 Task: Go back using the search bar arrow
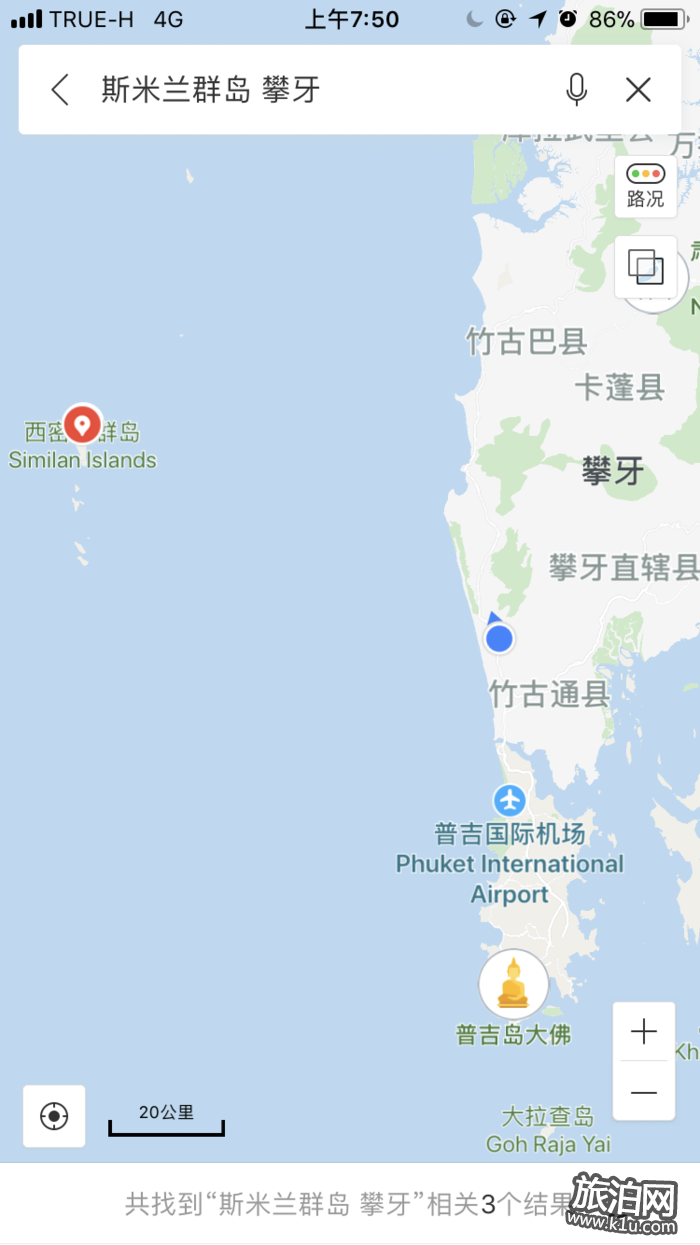(60, 90)
